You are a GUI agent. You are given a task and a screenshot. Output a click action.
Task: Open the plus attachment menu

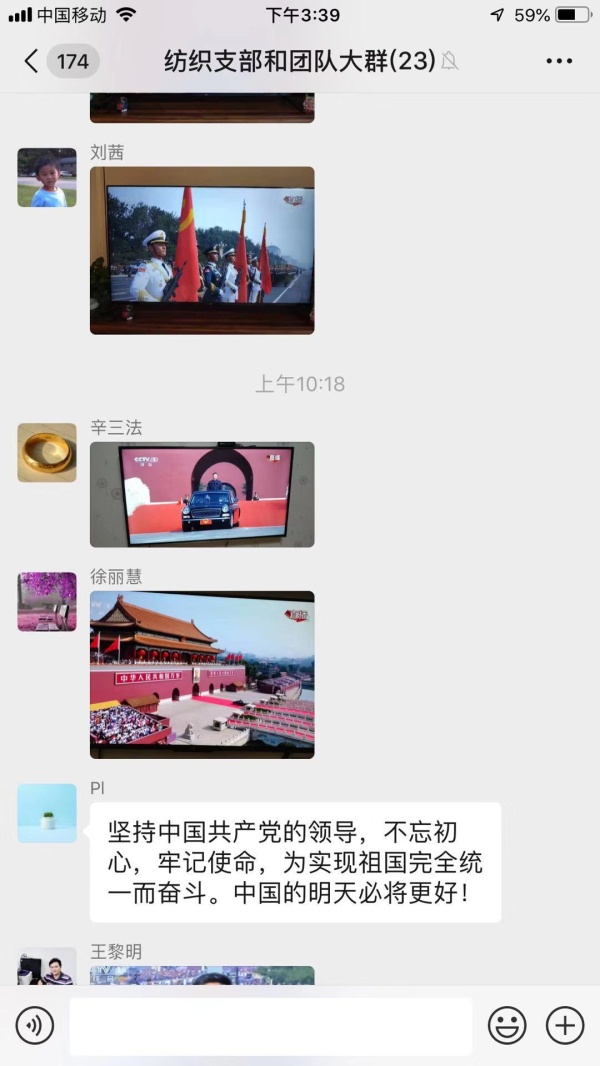click(565, 1025)
